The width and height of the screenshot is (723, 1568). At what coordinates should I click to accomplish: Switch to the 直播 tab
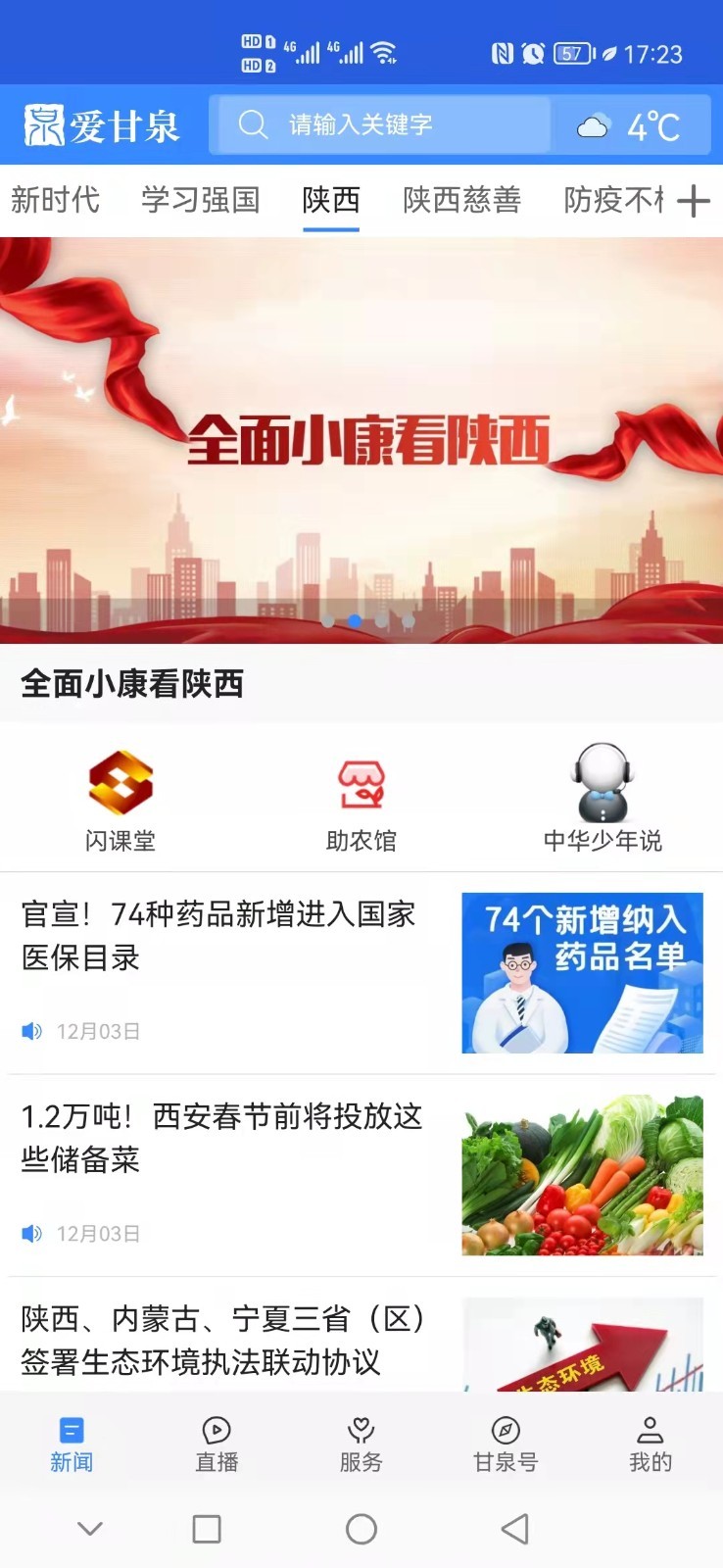[217, 1444]
